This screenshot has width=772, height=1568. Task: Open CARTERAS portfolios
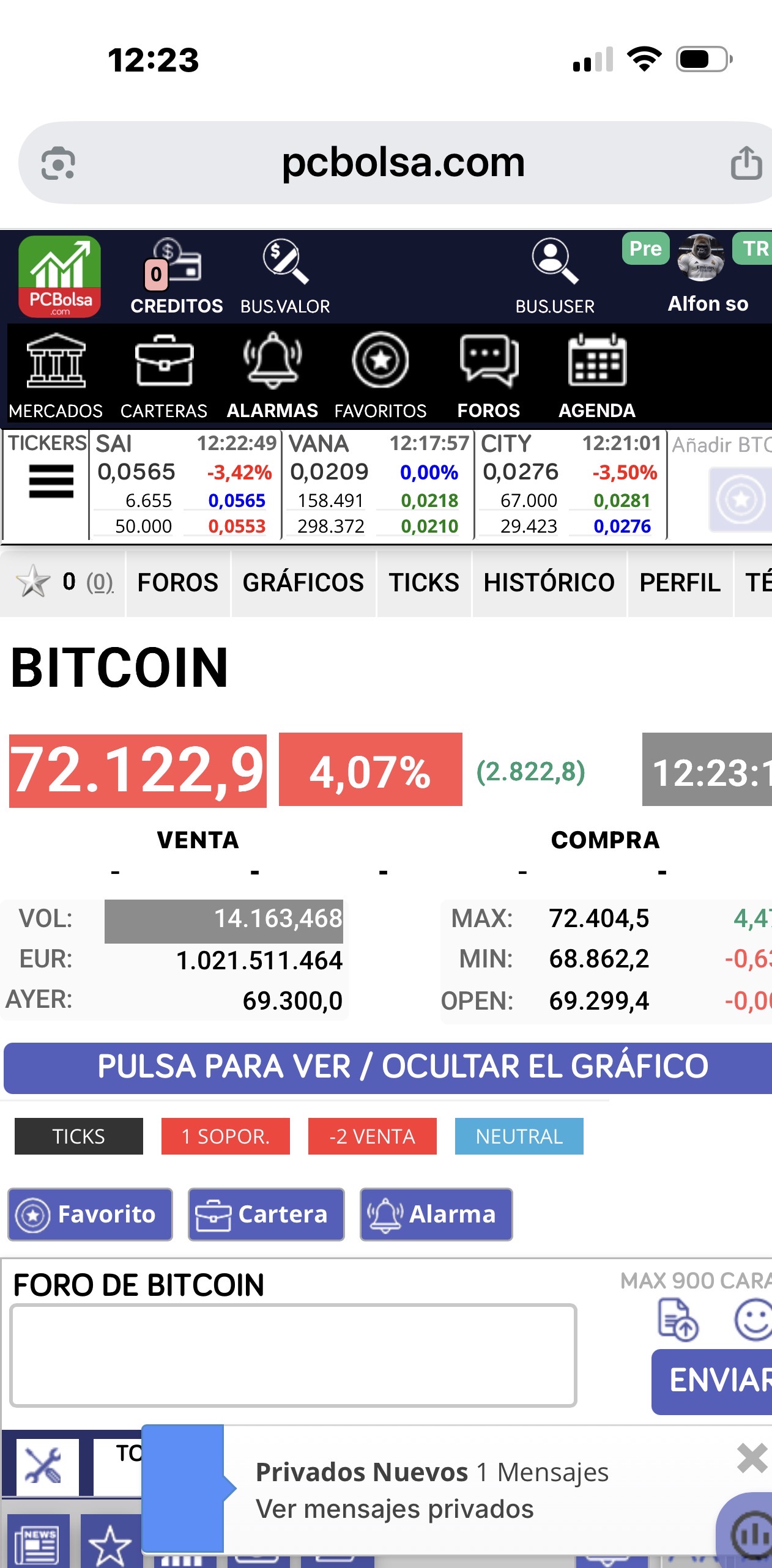coord(164,375)
